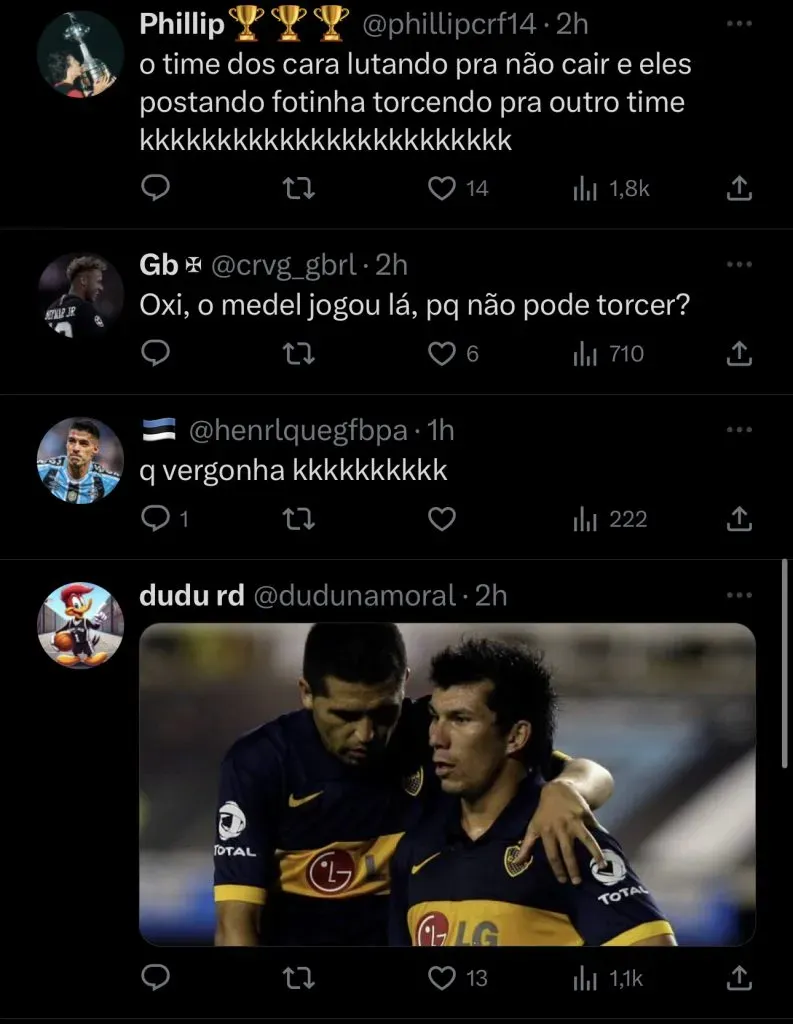
Task: Like Phillip's reply
Action: [x=442, y=188]
